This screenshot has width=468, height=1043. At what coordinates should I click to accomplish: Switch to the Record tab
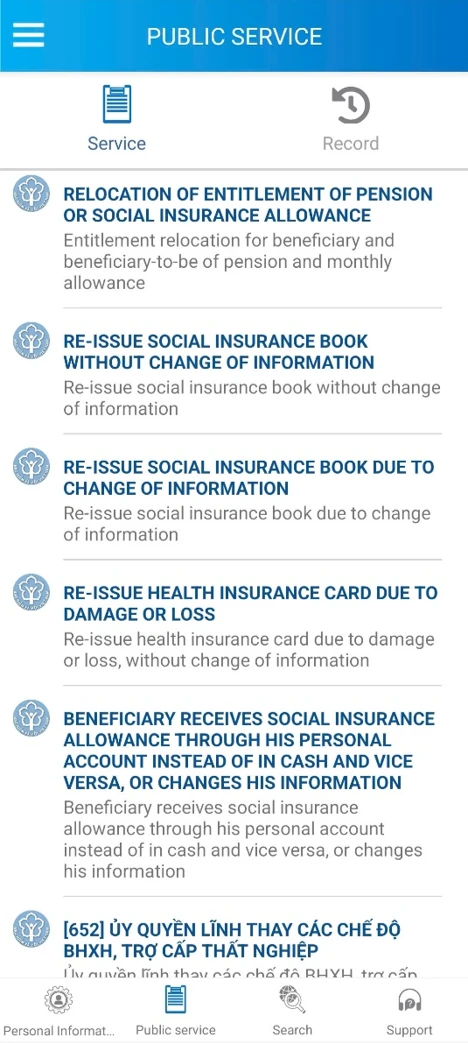(351, 119)
